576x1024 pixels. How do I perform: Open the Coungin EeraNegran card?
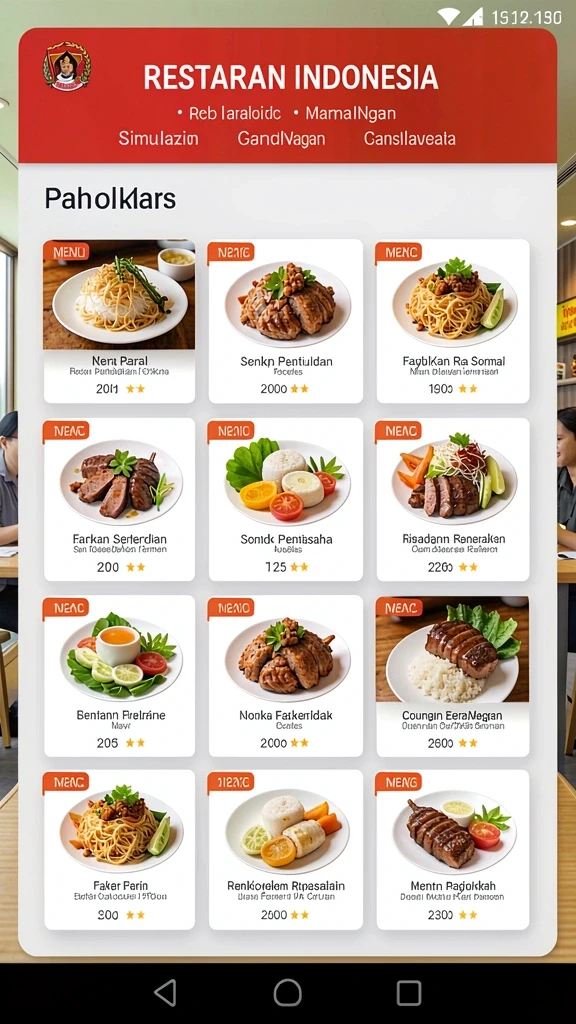tap(453, 676)
